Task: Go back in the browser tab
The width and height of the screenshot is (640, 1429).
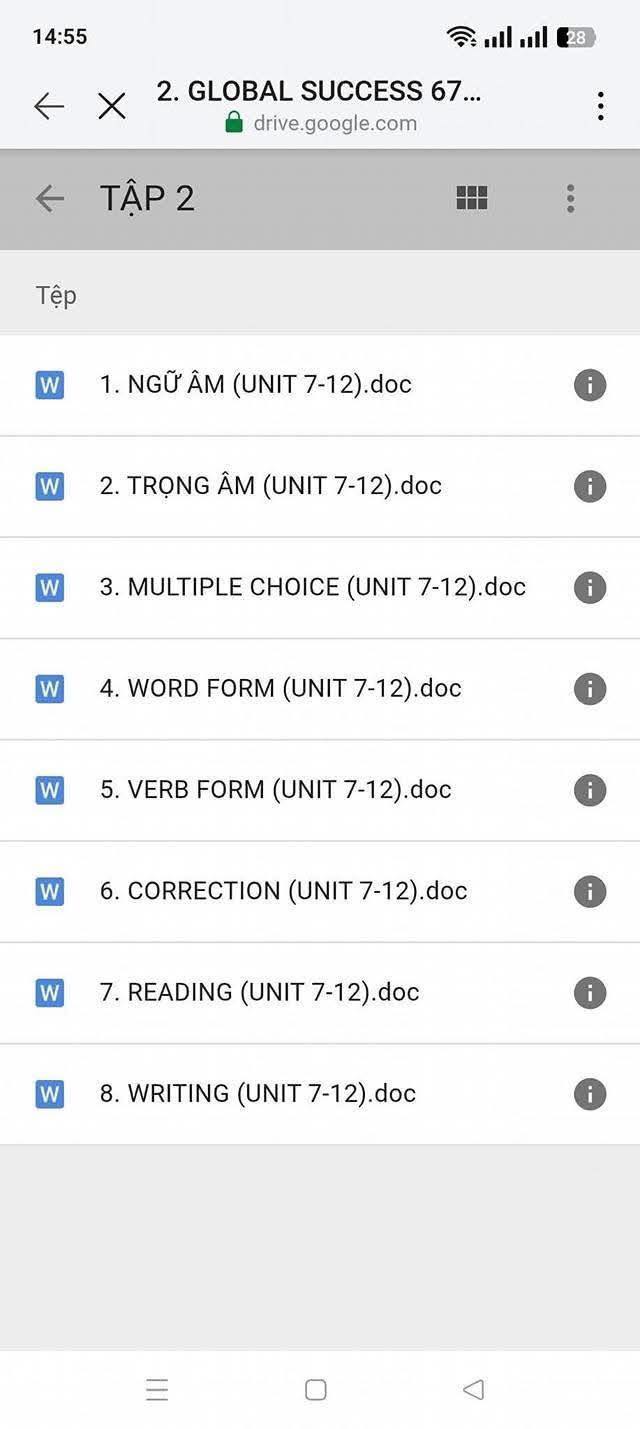Action: tap(49, 106)
